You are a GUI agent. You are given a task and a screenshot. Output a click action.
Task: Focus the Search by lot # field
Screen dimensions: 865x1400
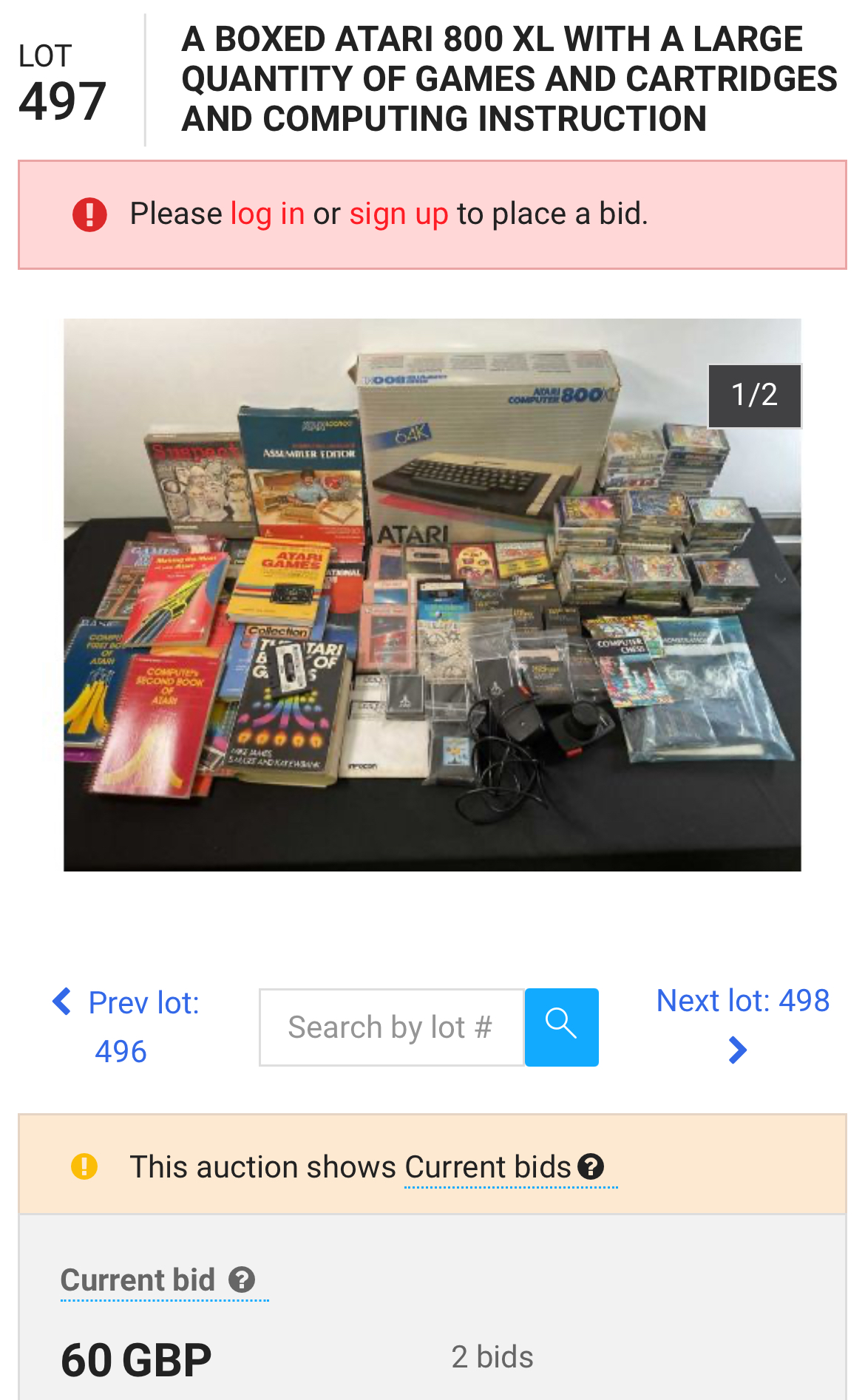392,1027
